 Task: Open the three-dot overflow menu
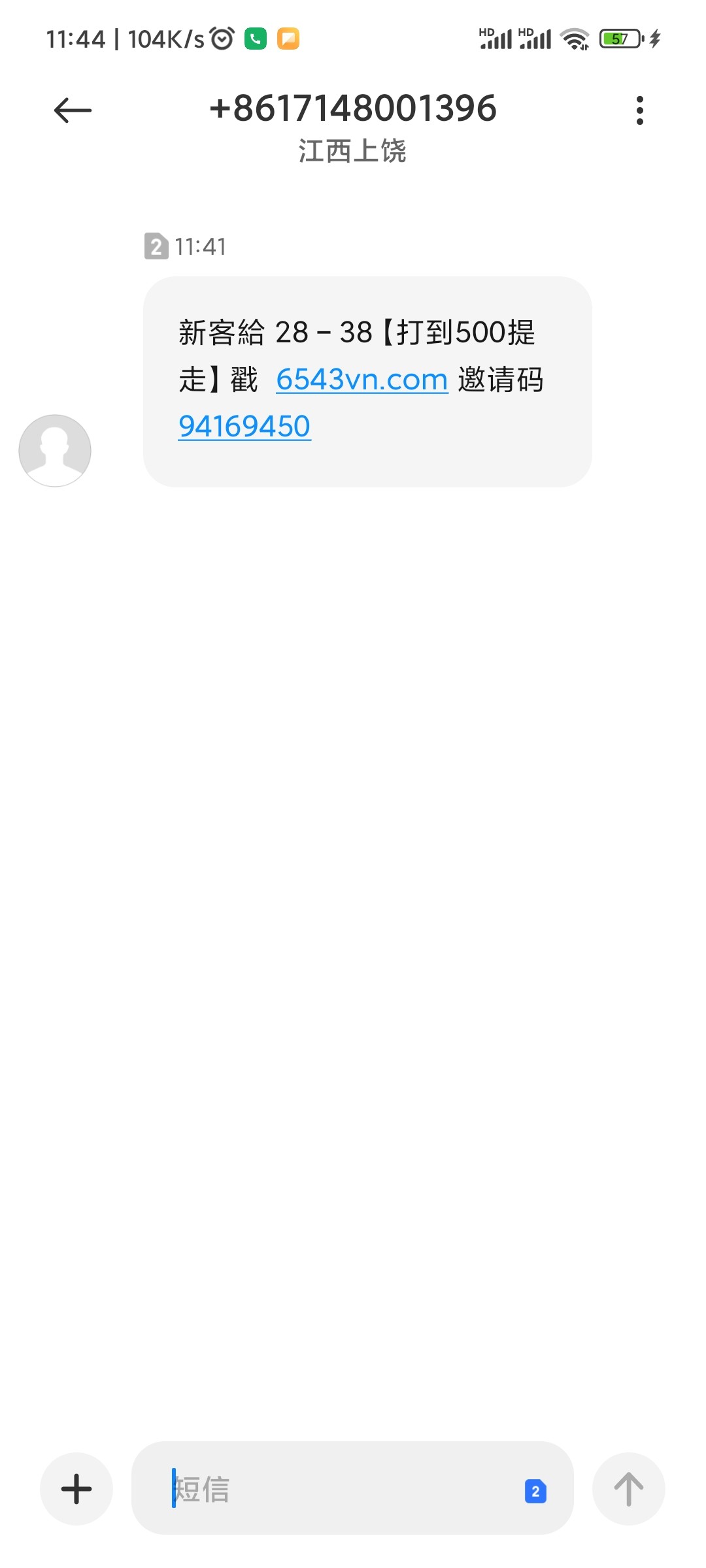639,110
